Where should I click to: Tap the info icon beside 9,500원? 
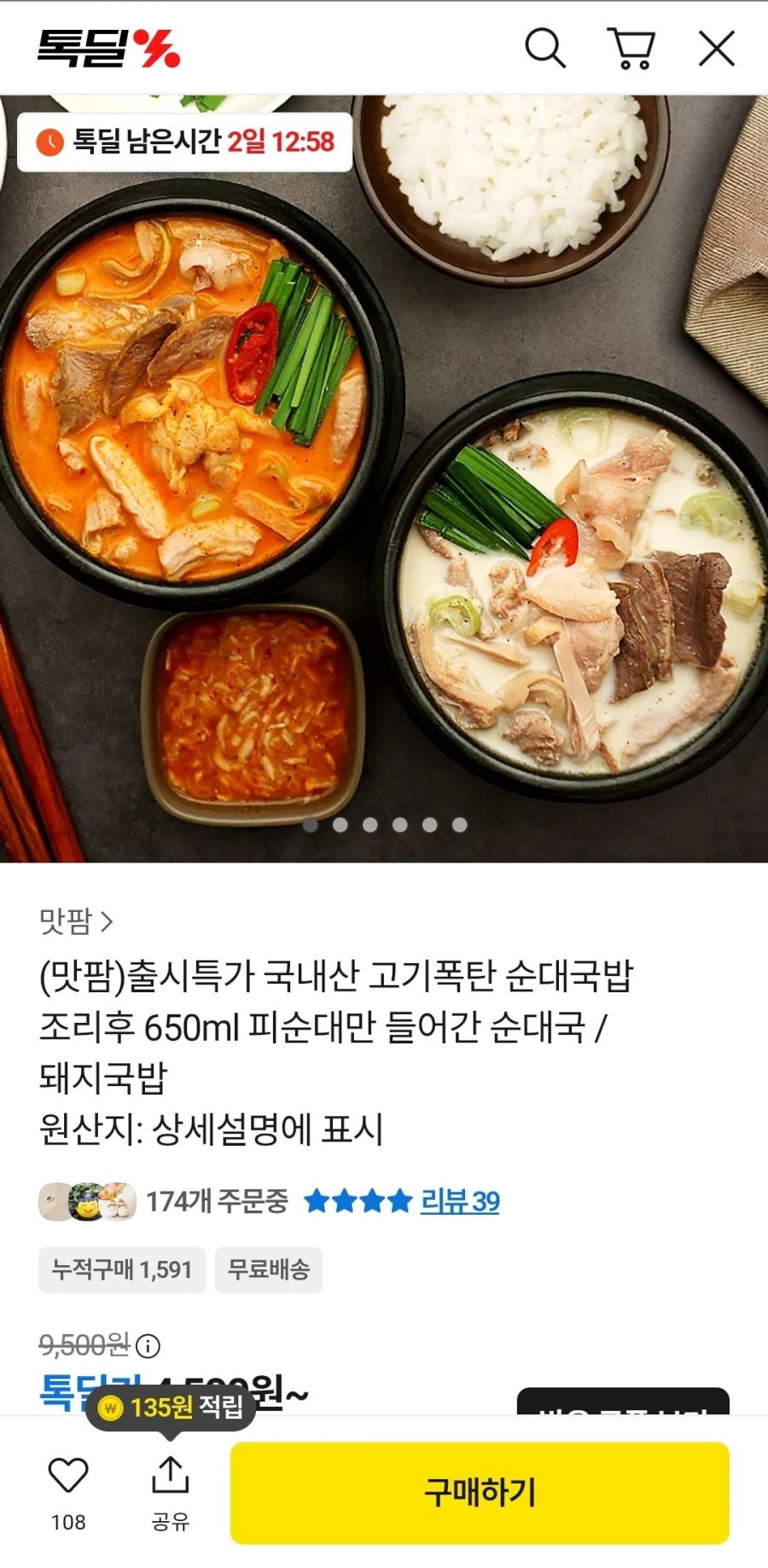[148, 1346]
